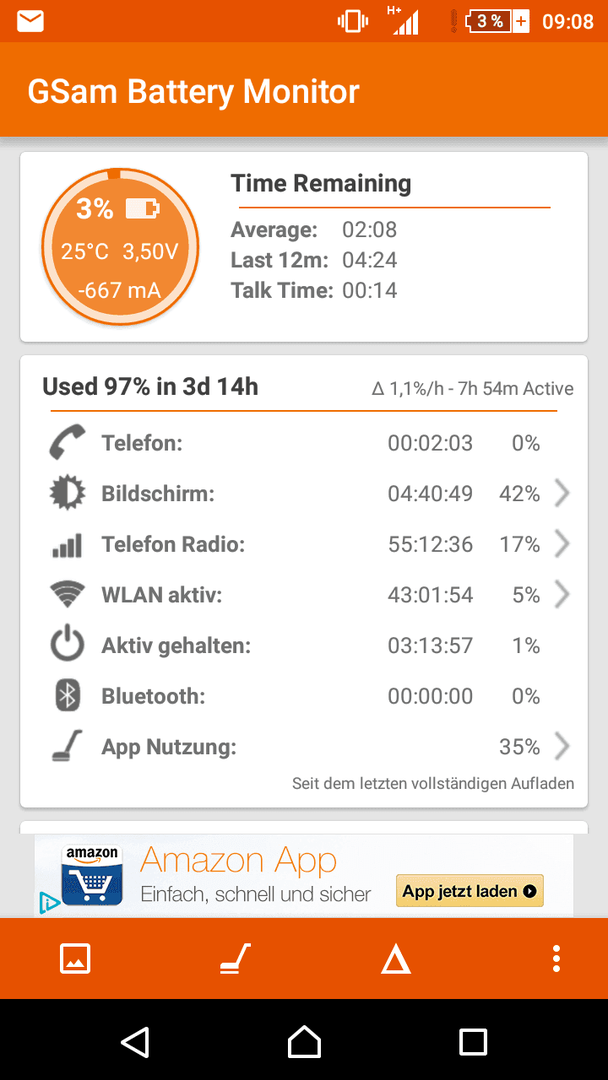Open the Telefon Radio details row
The image size is (608, 1080).
pos(304,545)
